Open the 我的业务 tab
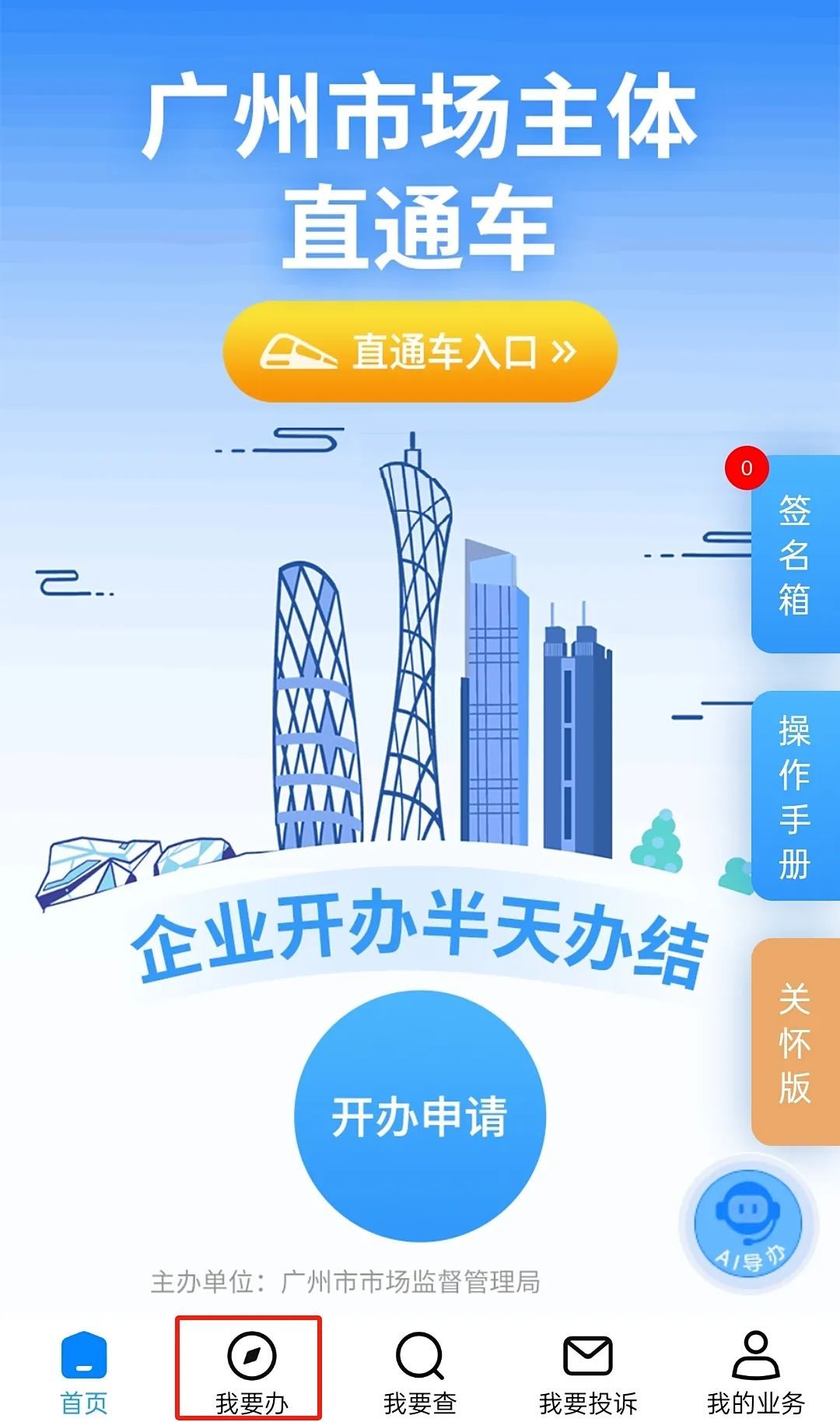Viewport: 840px width, 1422px height. pyautogui.click(x=755, y=1372)
